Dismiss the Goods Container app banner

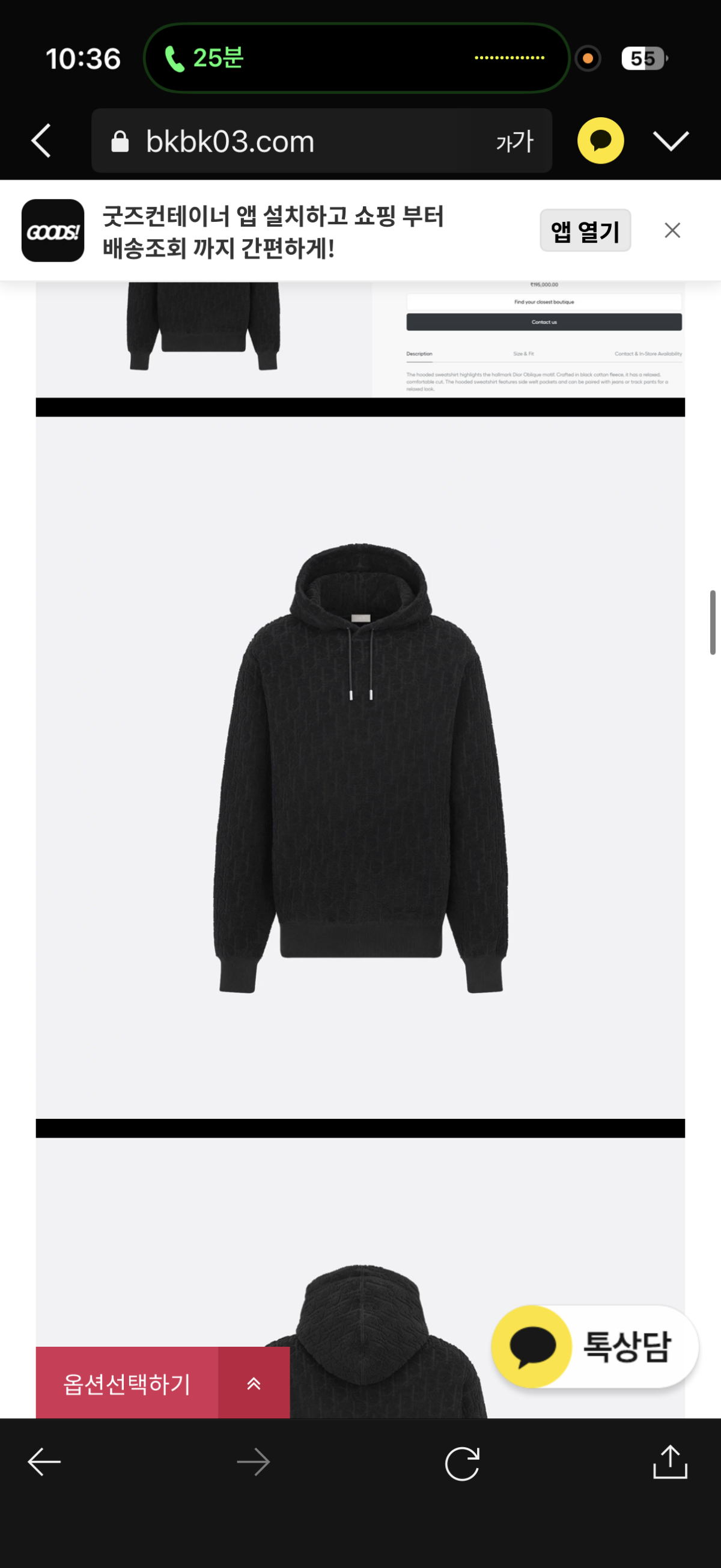click(672, 231)
